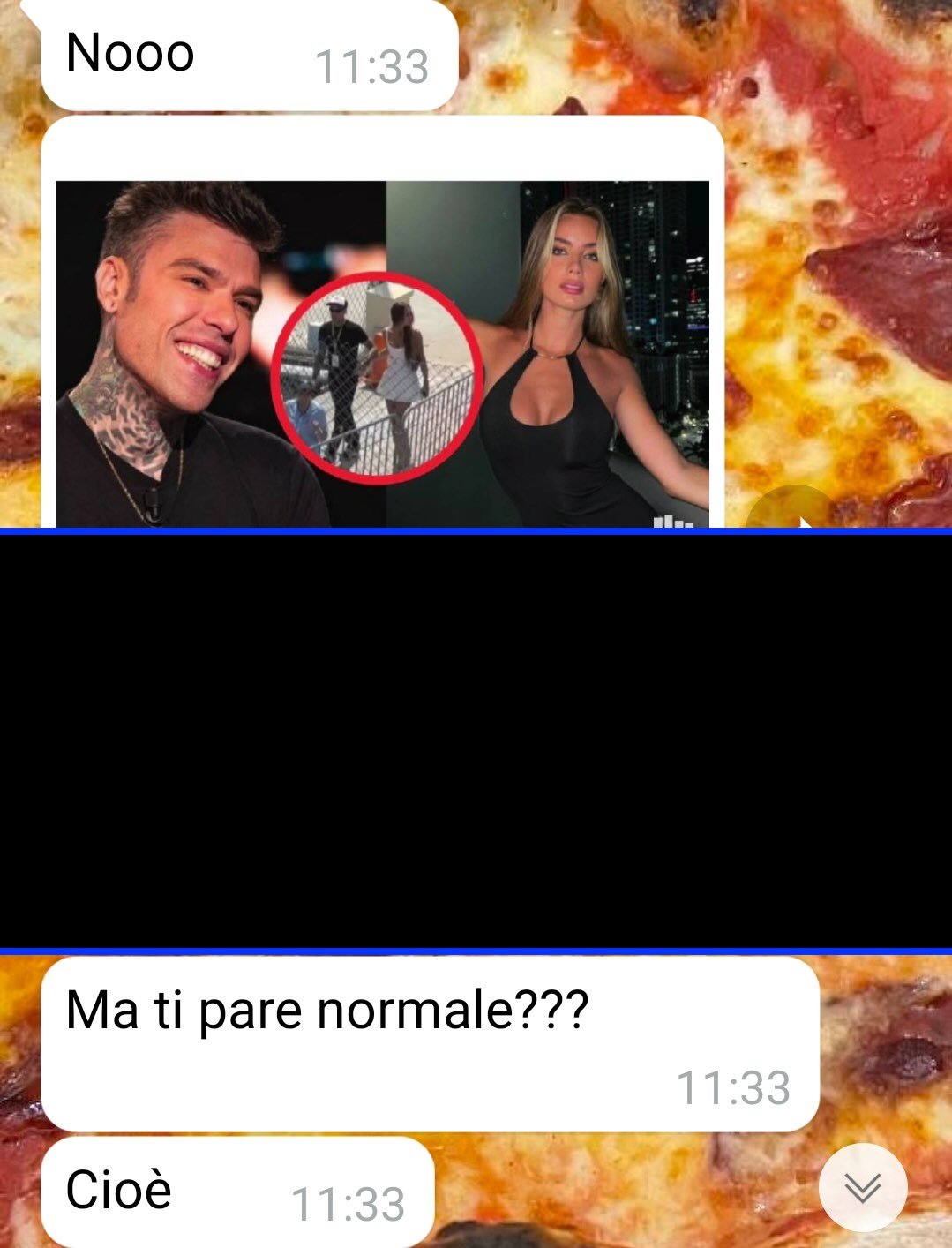Open the shared link preview image
Image resolution: width=952 pixels, height=1248 pixels.
[382, 353]
